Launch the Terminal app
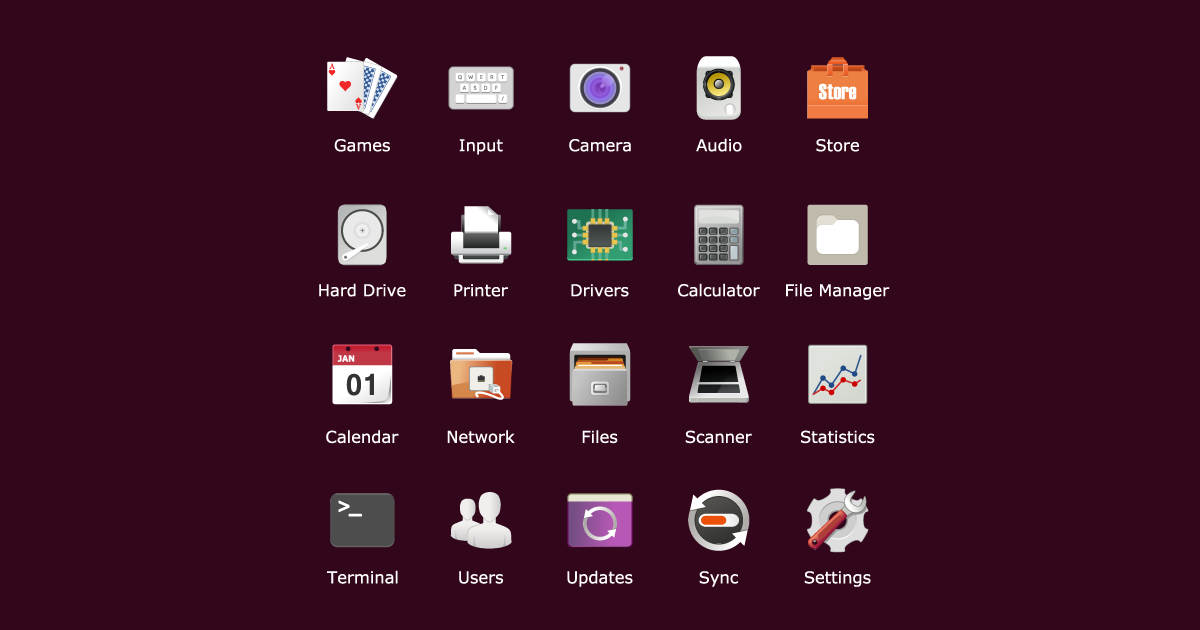Image resolution: width=1200 pixels, height=630 pixels. click(362, 520)
